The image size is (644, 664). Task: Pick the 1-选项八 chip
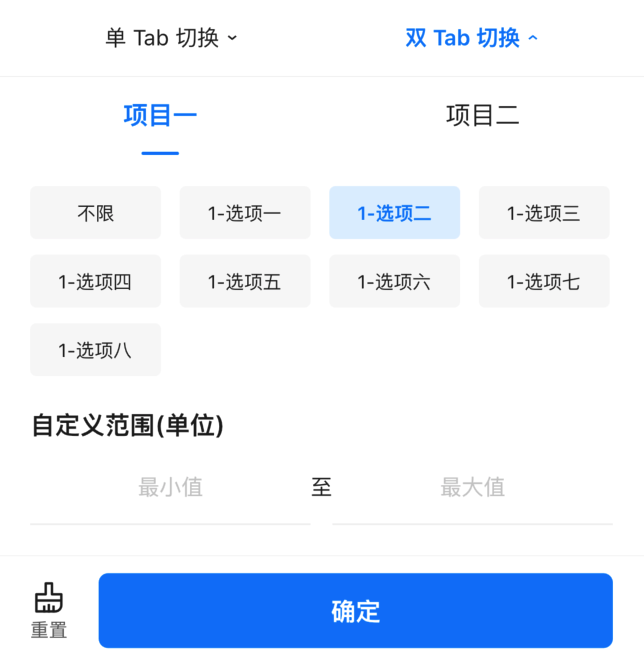tap(95, 350)
